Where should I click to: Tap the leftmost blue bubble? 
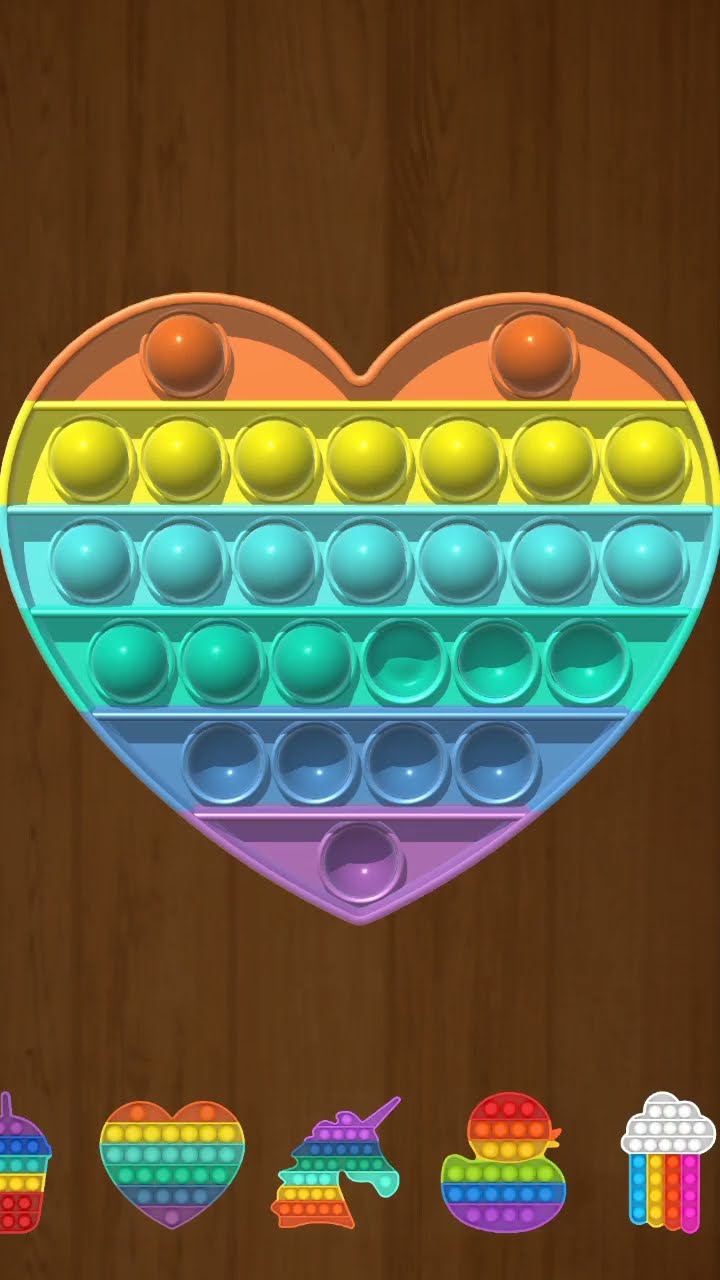pyautogui.click(x=226, y=763)
